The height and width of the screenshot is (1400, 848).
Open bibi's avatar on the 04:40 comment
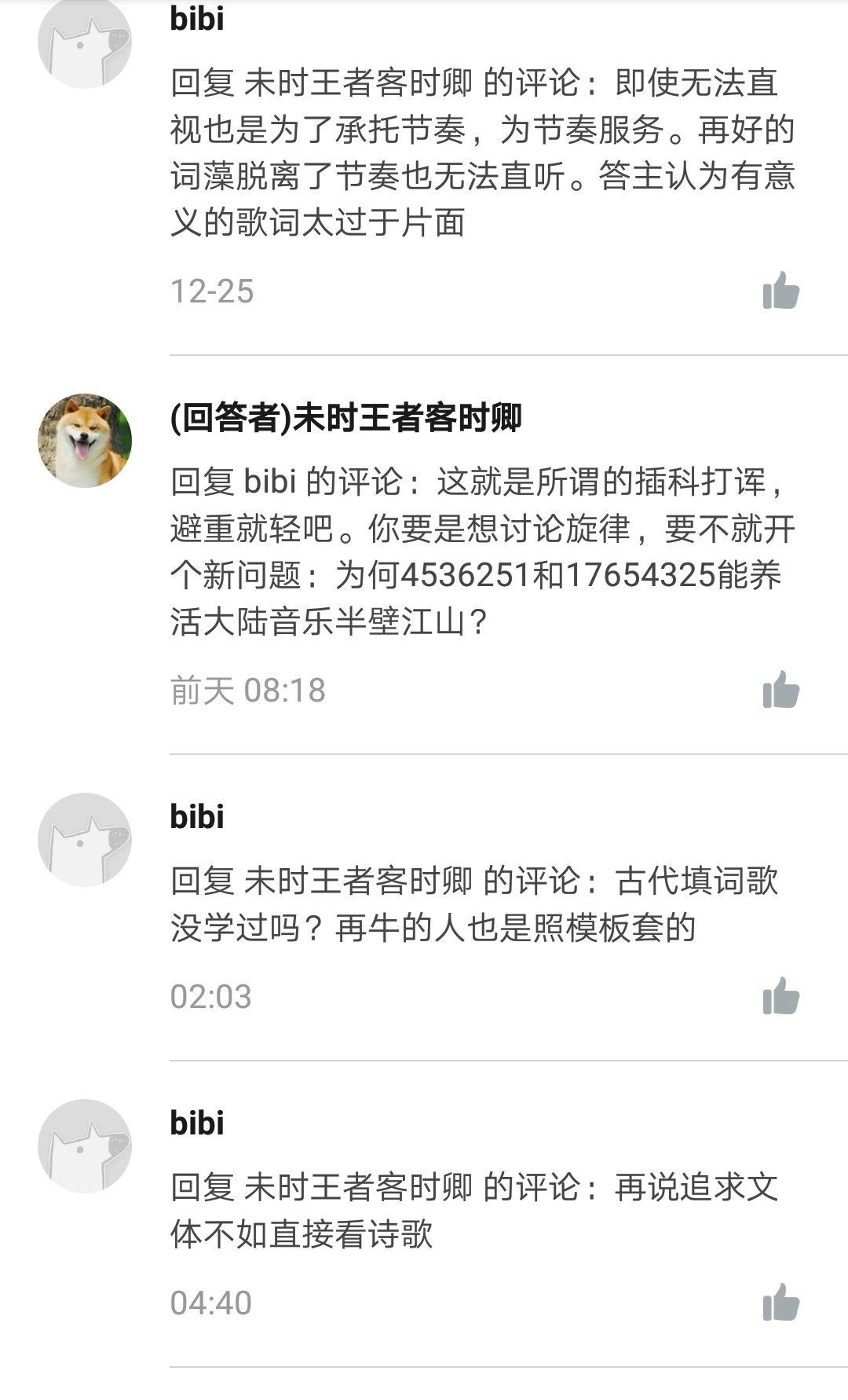85,1146
